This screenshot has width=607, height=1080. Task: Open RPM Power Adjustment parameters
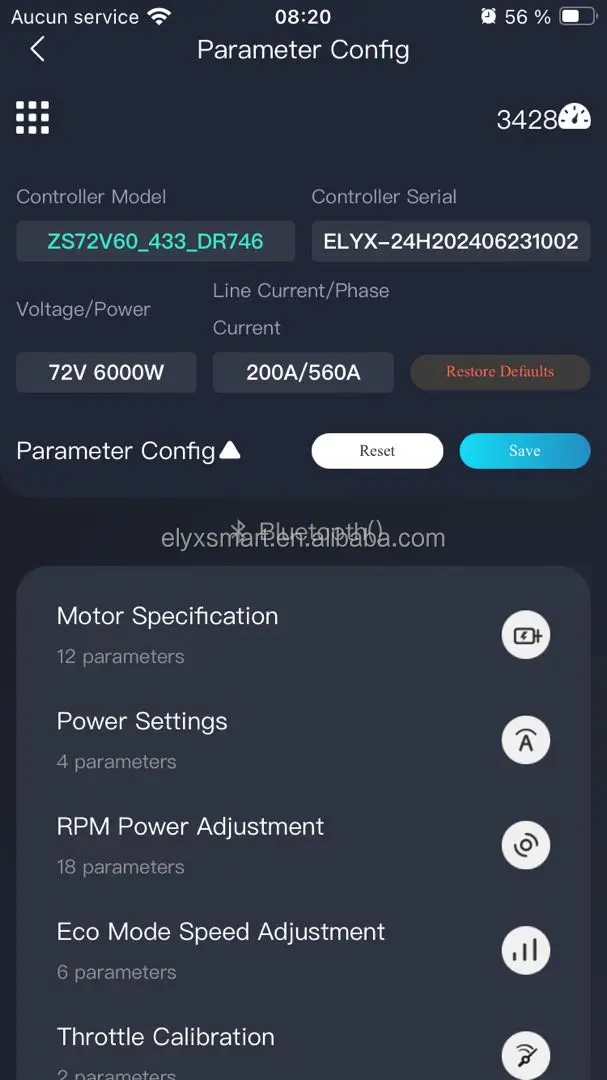303,845
